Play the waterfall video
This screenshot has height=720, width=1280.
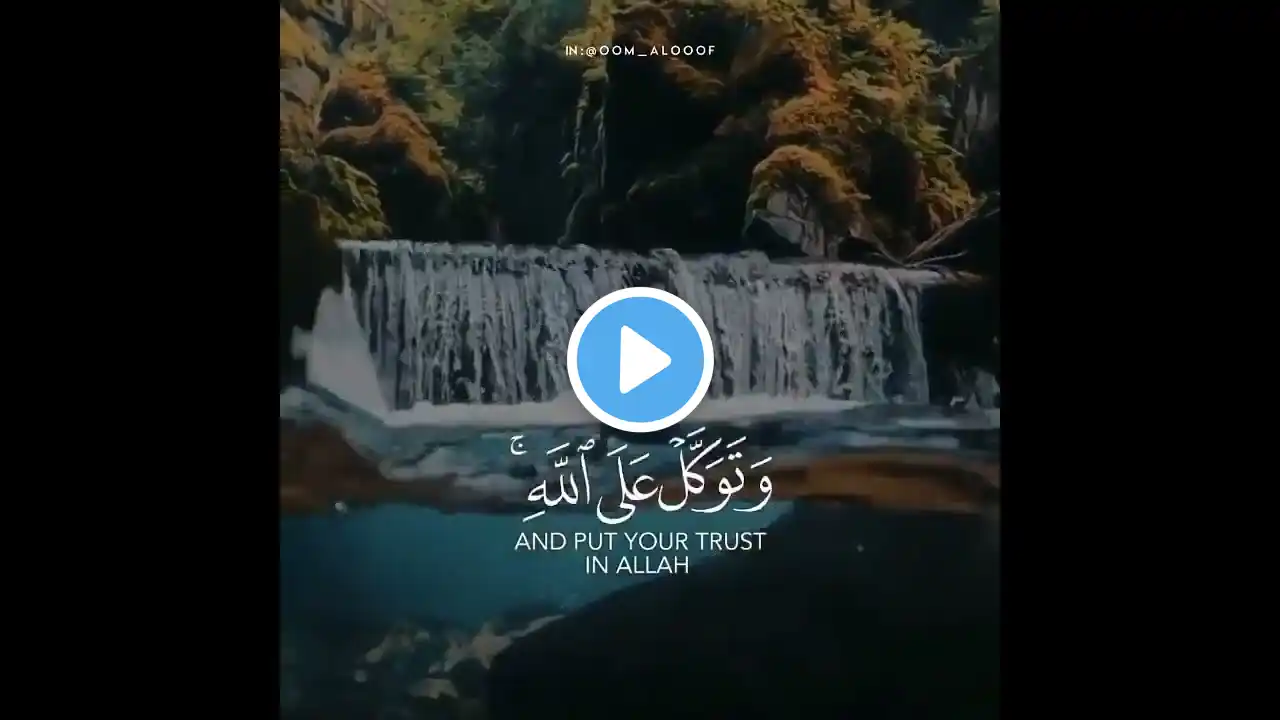(x=640, y=360)
